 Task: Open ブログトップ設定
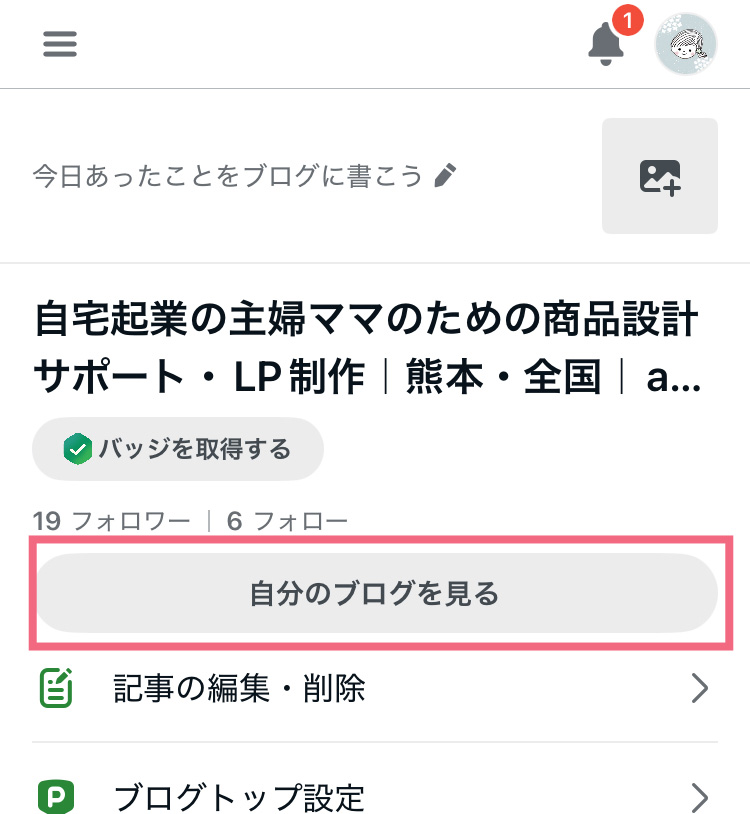[x=374, y=797]
